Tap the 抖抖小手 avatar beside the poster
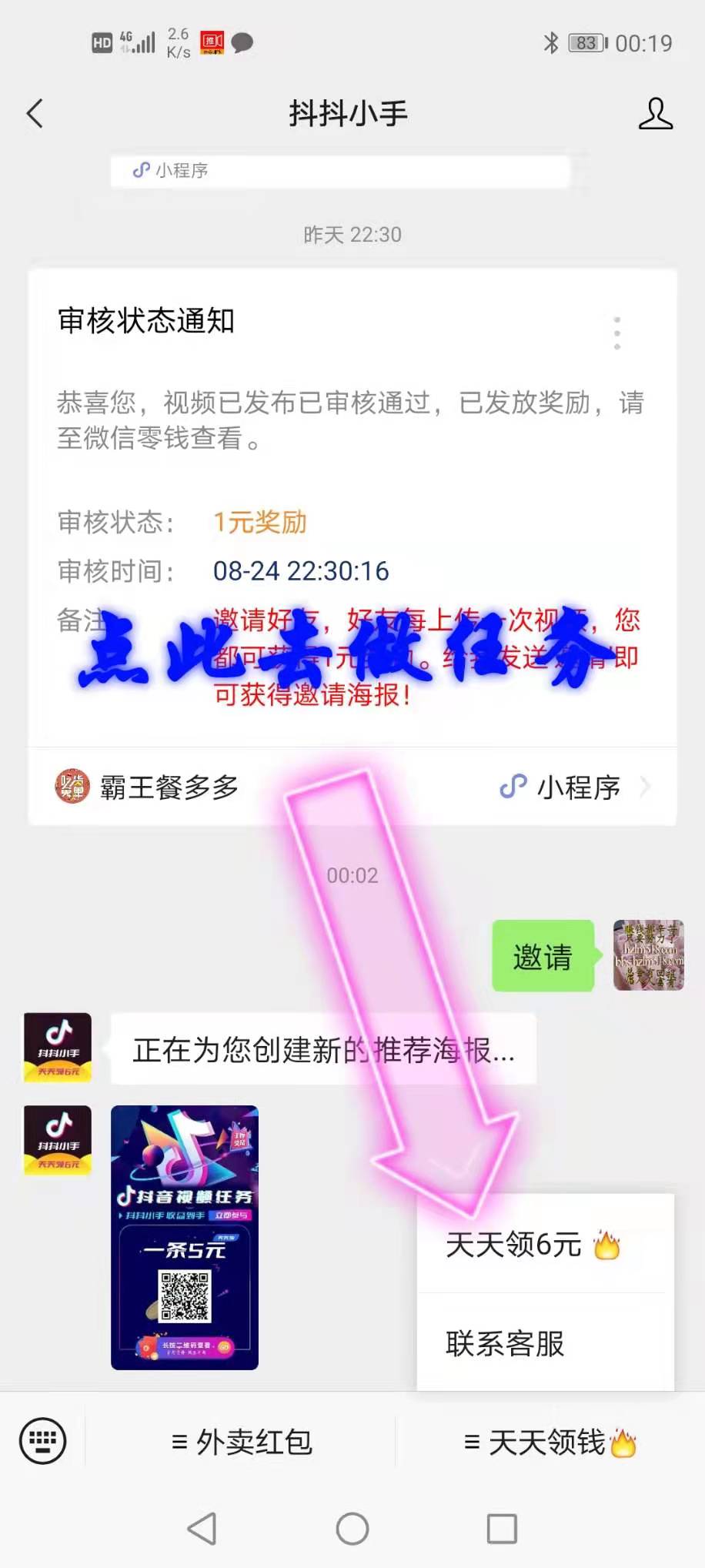Viewport: 705px width, 1568px height. (x=58, y=1140)
